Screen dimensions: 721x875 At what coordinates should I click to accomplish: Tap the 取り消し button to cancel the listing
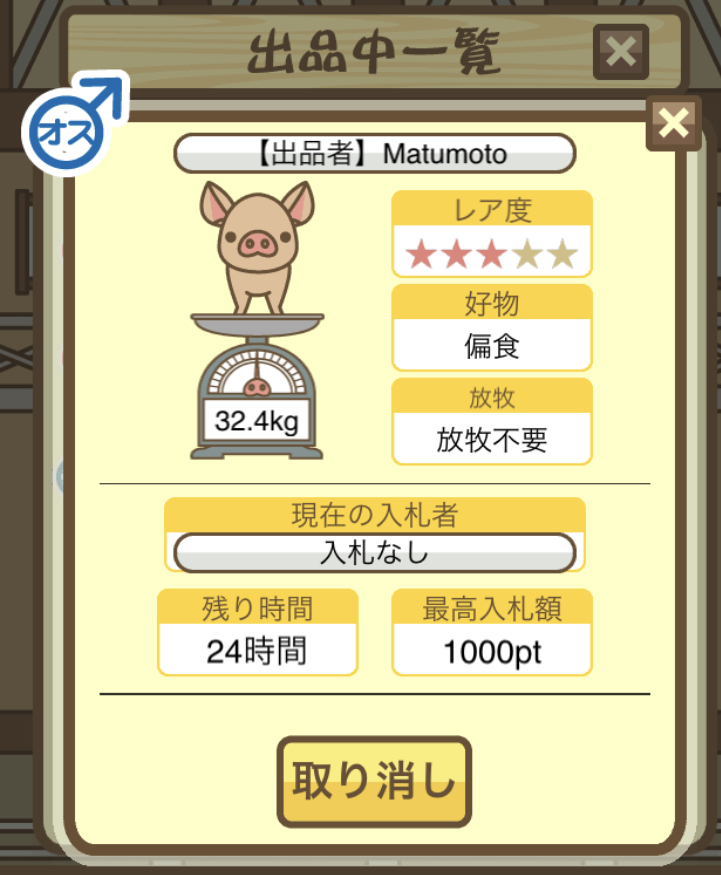click(x=373, y=782)
